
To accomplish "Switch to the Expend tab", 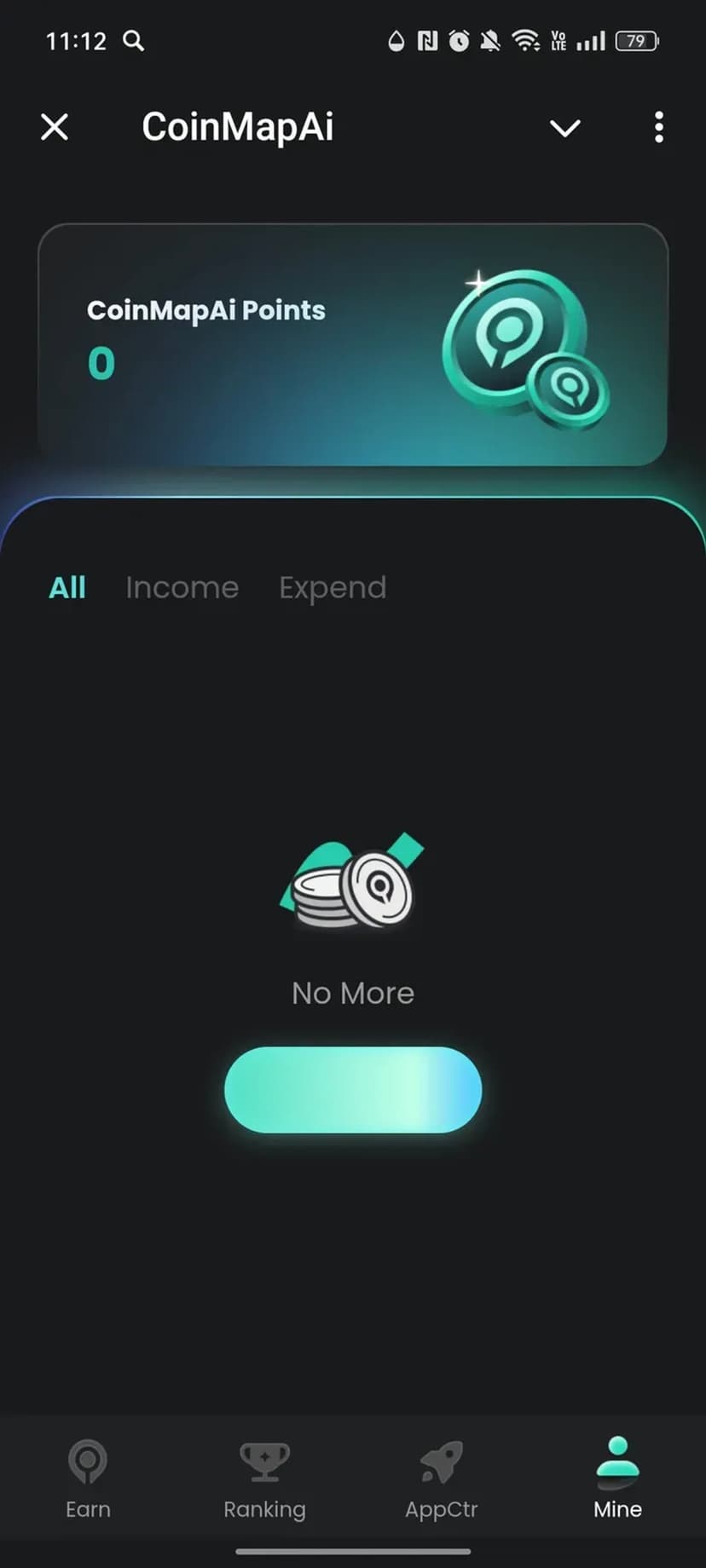I will coord(333,588).
